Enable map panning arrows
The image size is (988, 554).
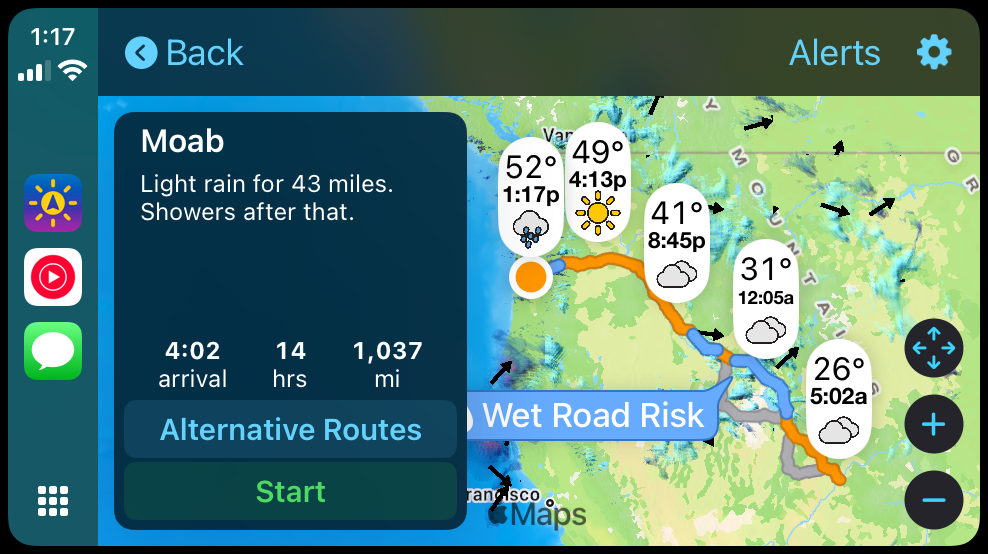click(x=933, y=349)
